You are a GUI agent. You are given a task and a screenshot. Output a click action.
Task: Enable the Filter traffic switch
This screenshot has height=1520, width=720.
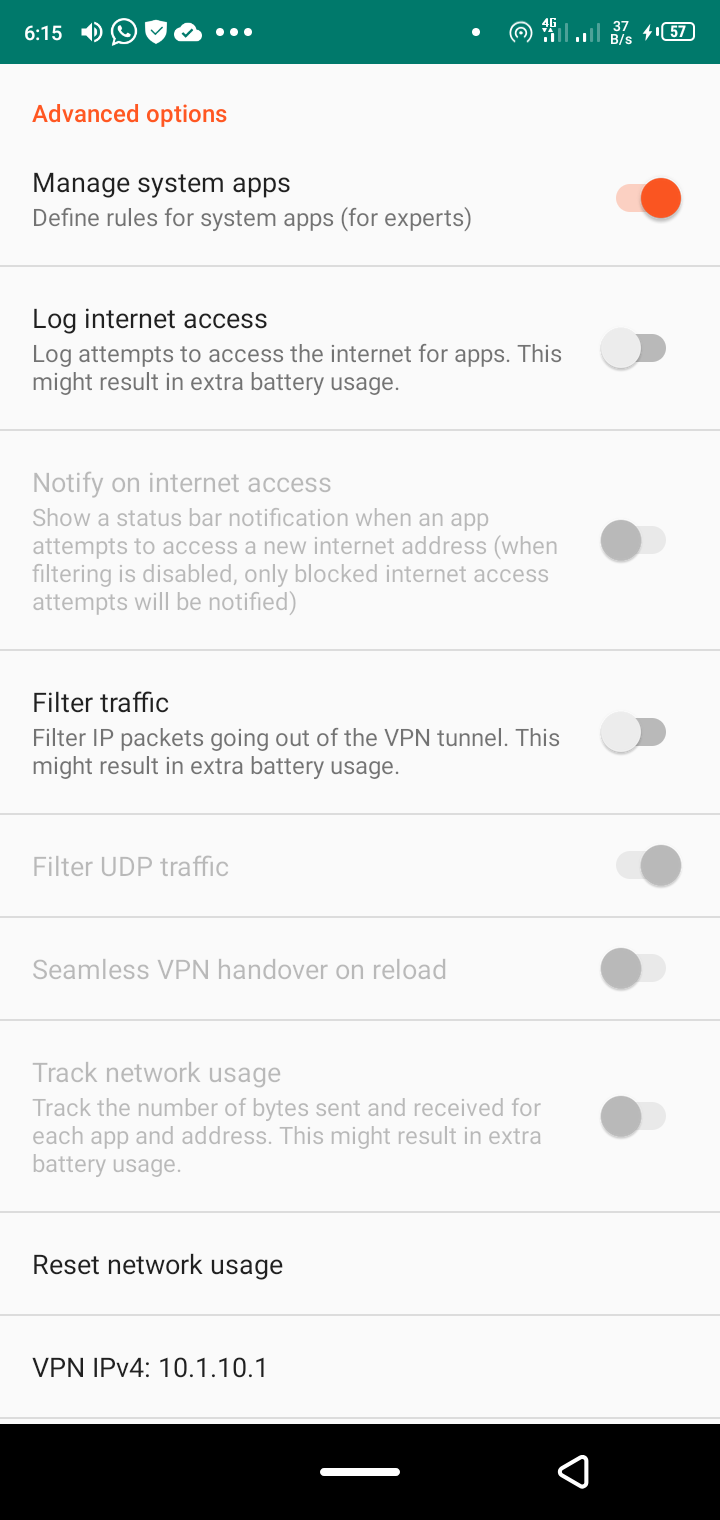click(x=635, y=731)
